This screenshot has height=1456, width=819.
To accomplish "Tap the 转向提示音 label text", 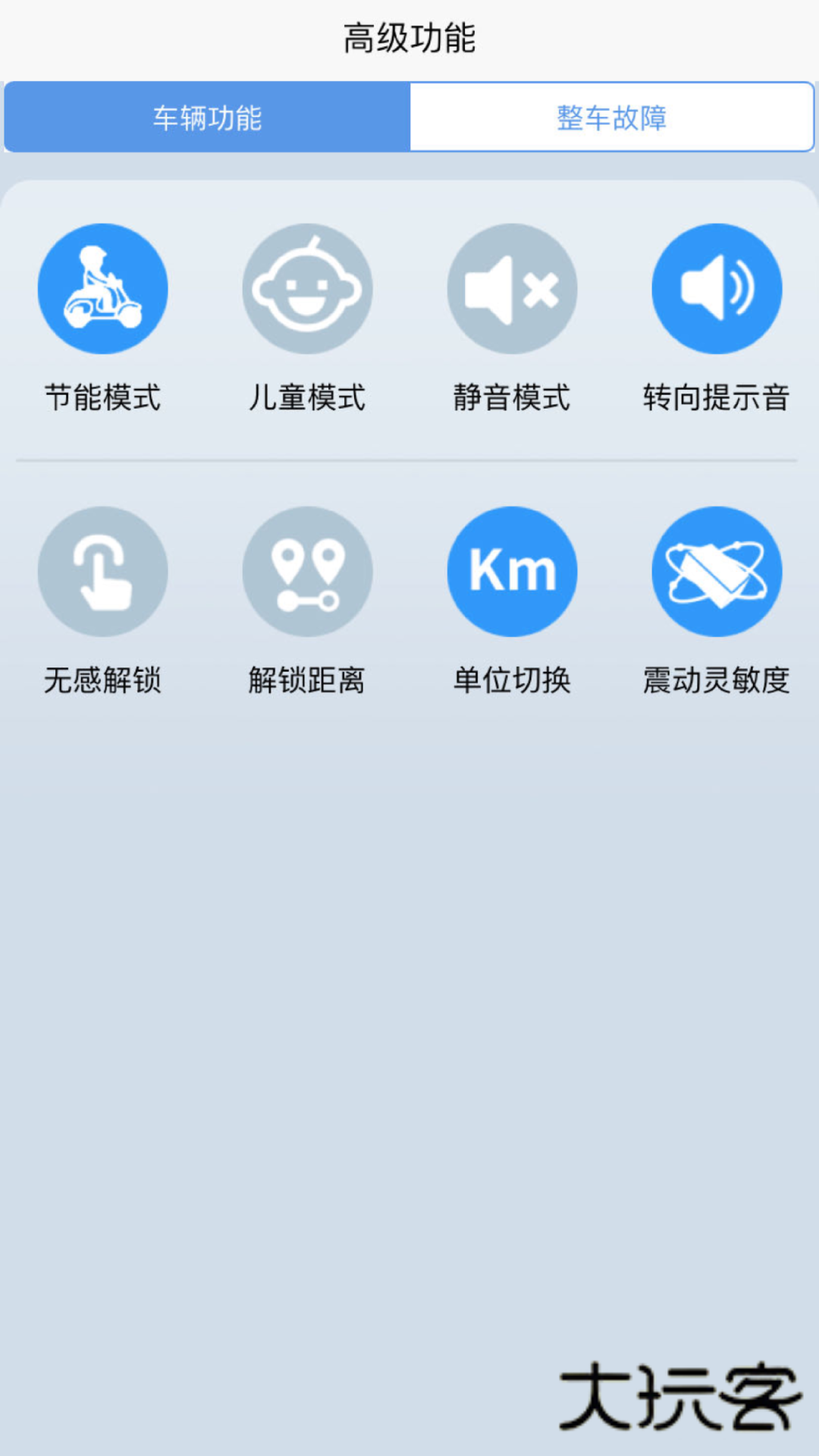I will tap(717, 395).
